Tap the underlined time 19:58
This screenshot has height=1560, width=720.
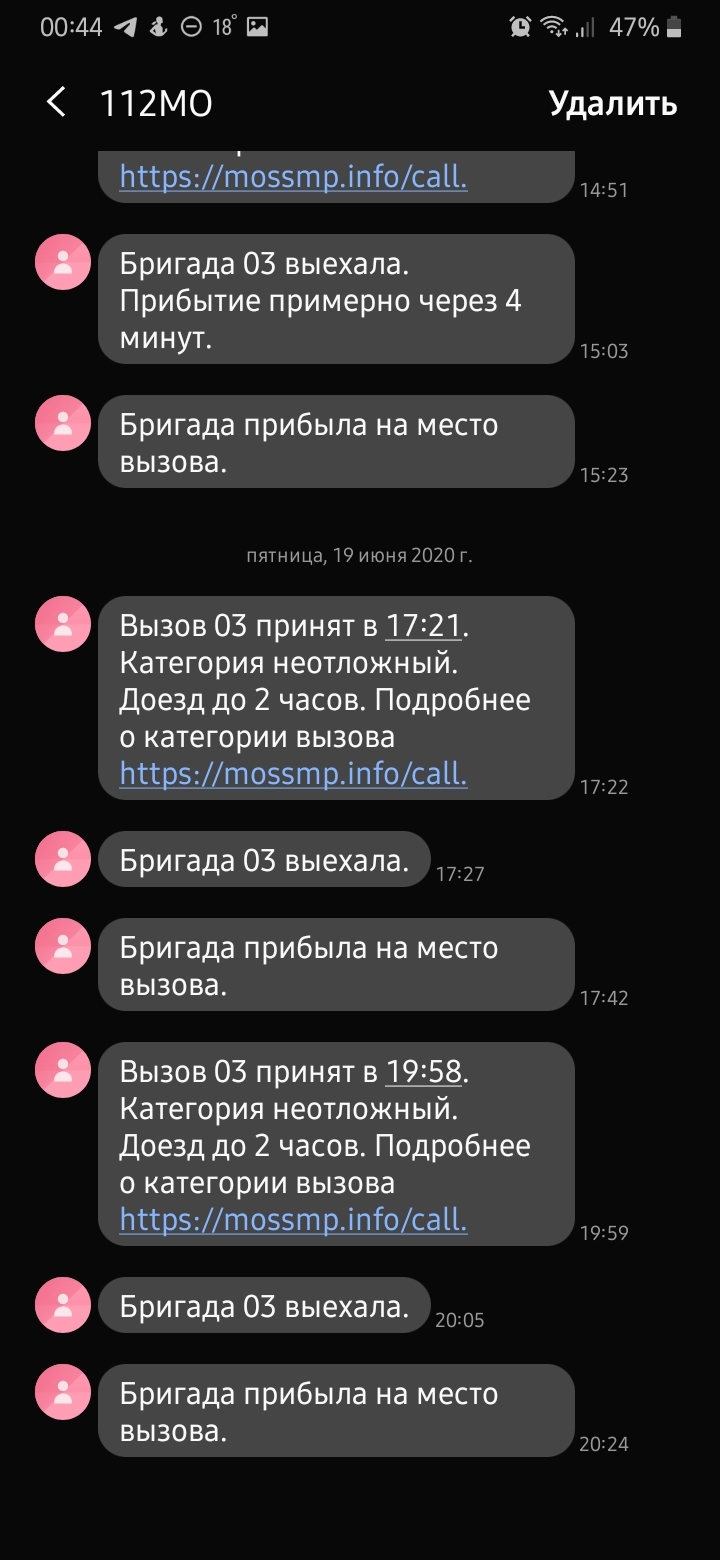424,1072
